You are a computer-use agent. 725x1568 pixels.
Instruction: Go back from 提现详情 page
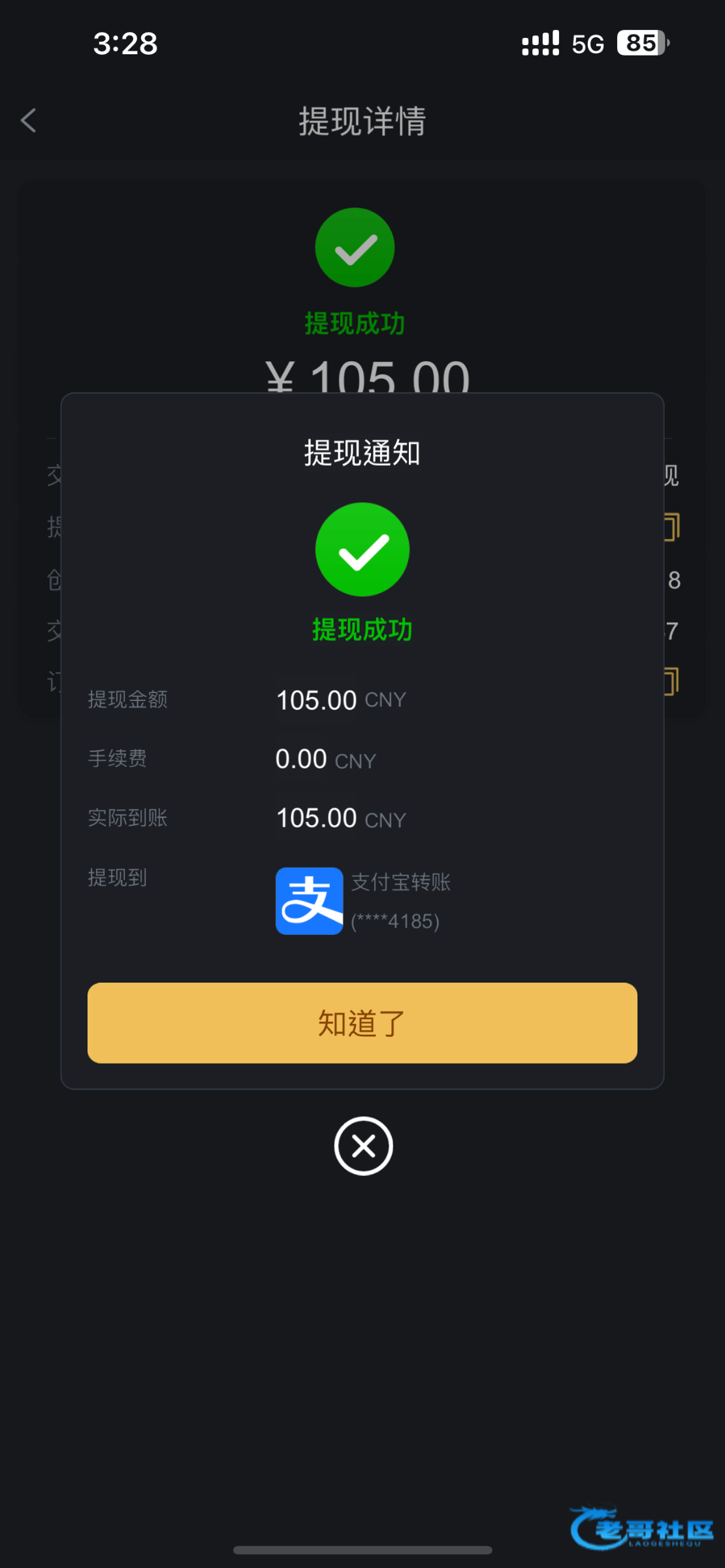coord(29,120)
